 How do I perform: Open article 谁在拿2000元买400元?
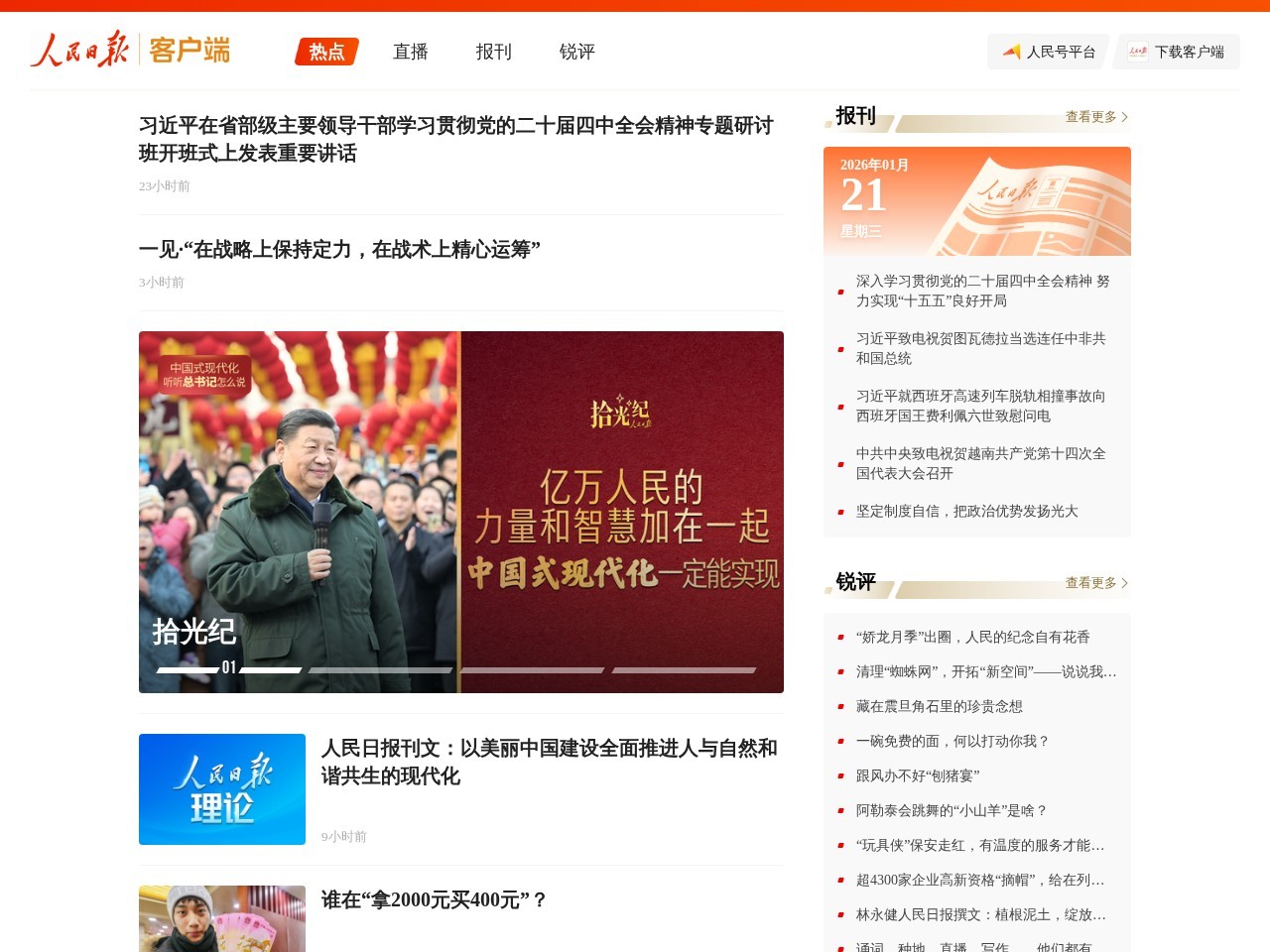coord(435,899)
